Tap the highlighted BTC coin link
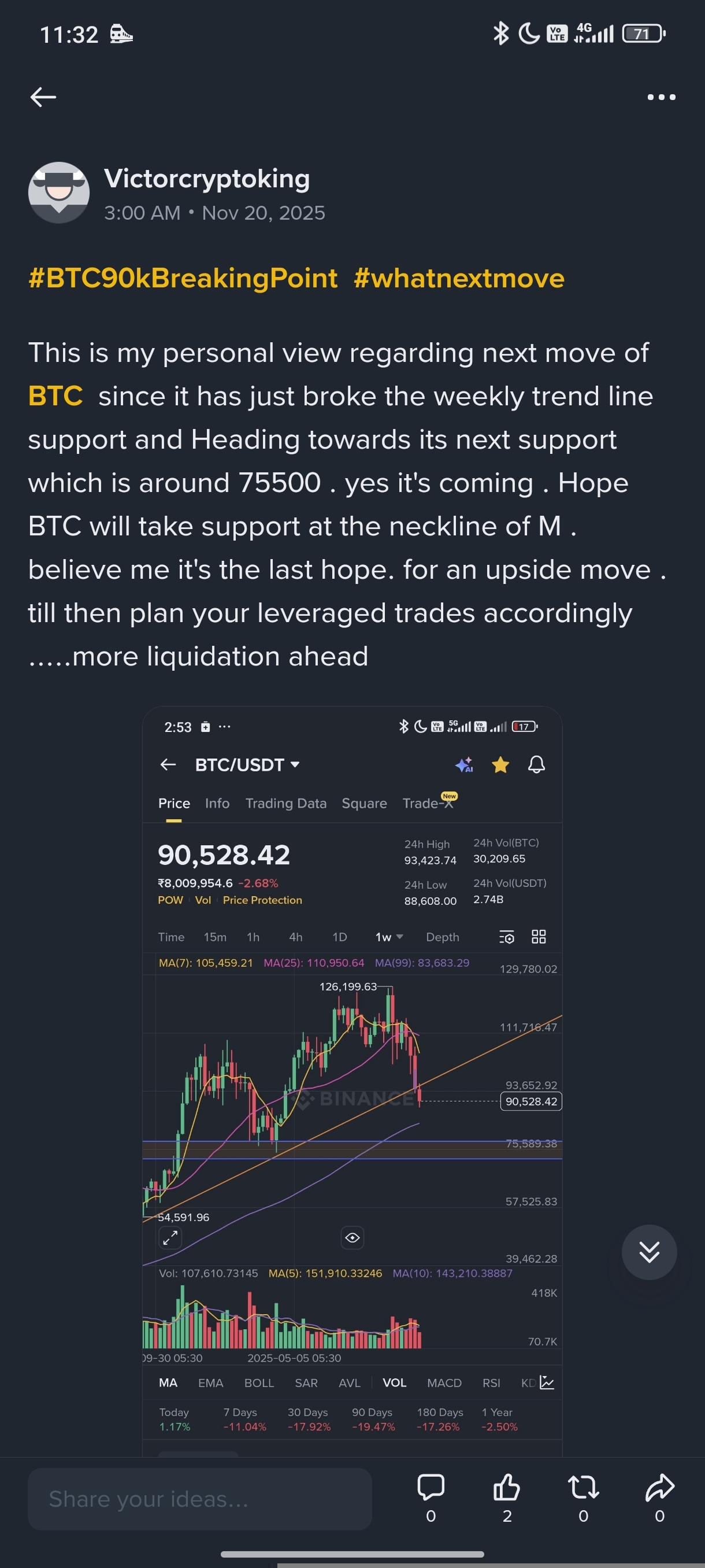 [55, 396]
